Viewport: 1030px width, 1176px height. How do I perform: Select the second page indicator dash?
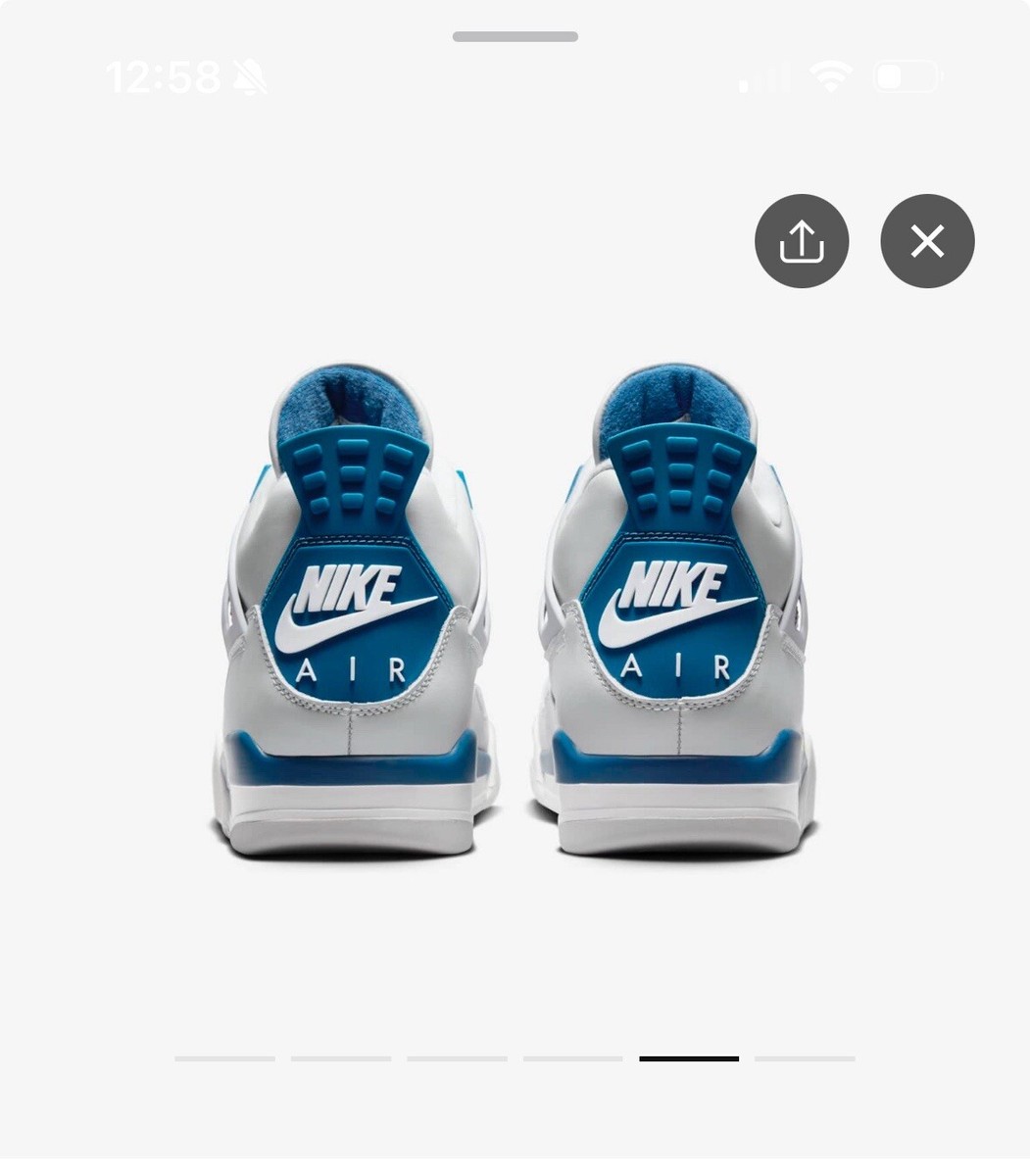(x=340, y=1058)
